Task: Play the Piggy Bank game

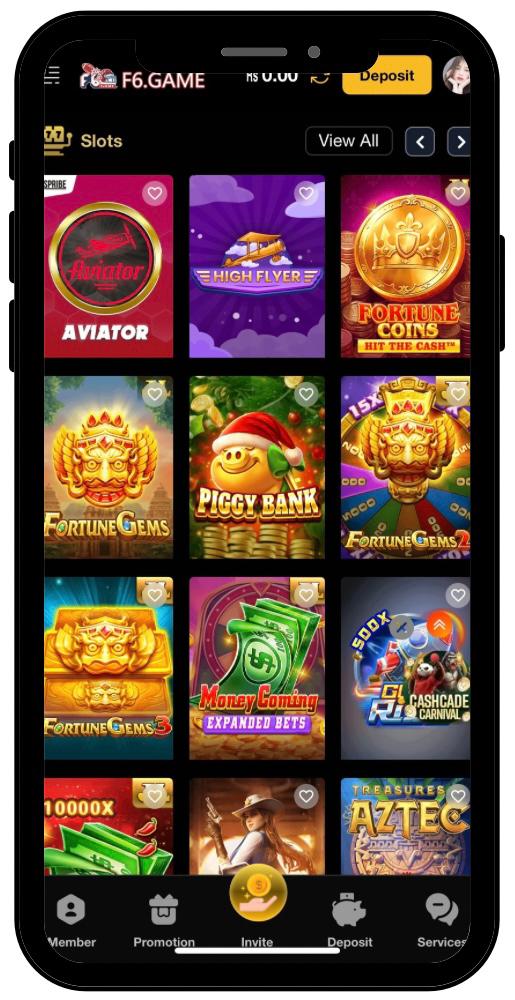Action: (x=257, y=467)
